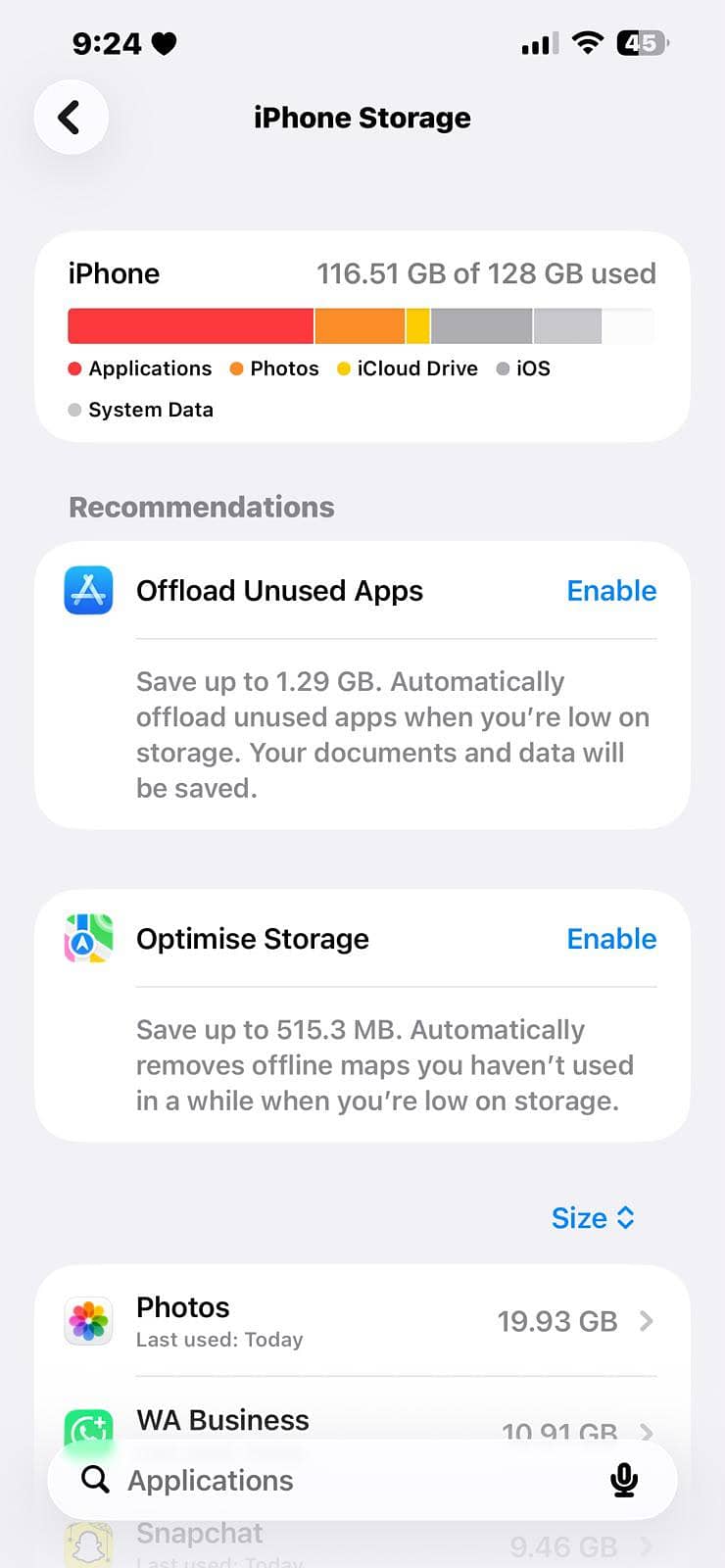This screenshot has width=725, height=1568.
Task: Start voice search with the microphone
Action: [624, 1480]
